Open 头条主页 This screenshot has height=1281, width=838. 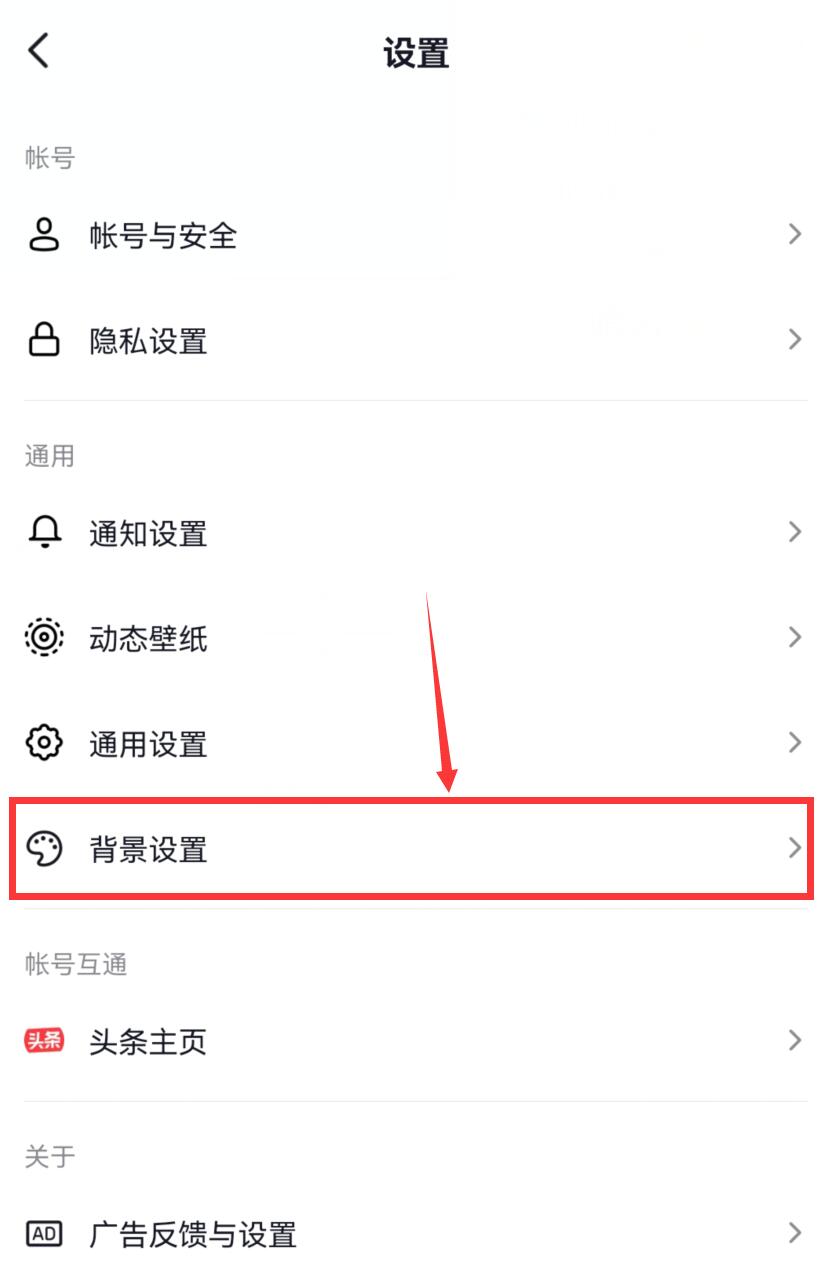(x=148, y=1042)
